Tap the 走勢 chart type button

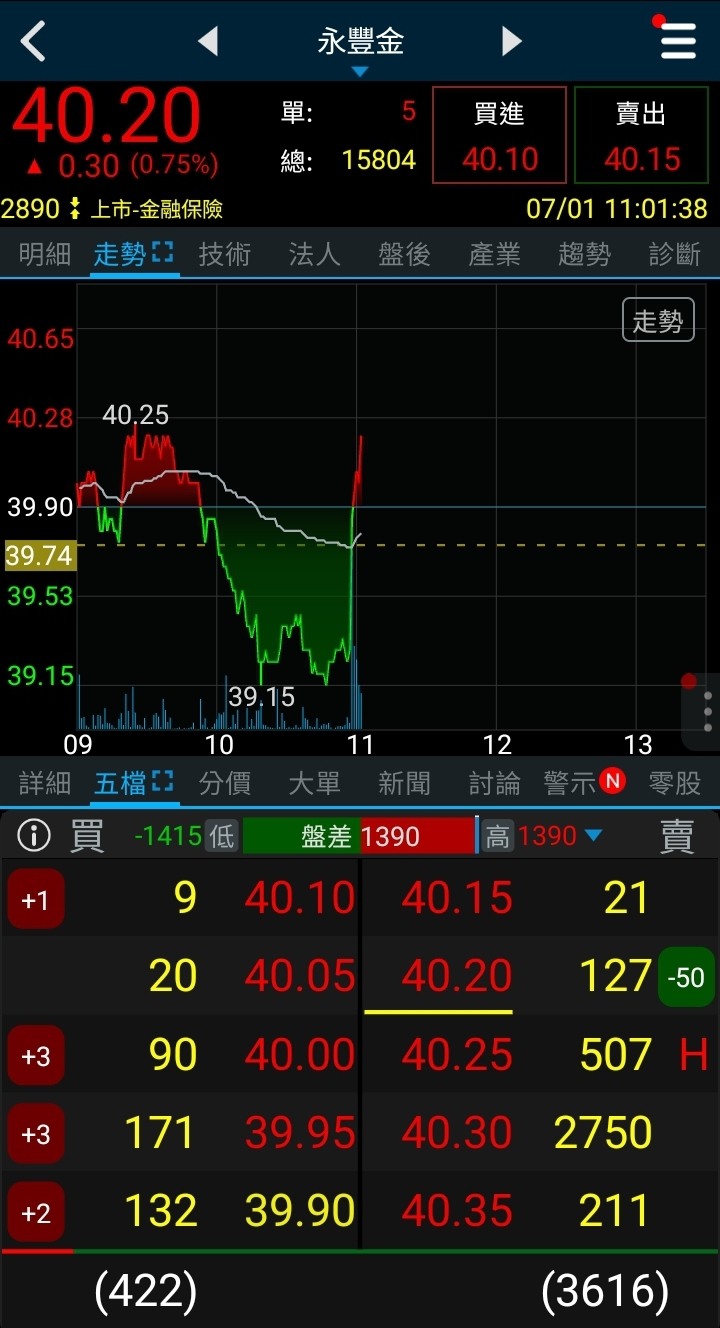(658, 320)
